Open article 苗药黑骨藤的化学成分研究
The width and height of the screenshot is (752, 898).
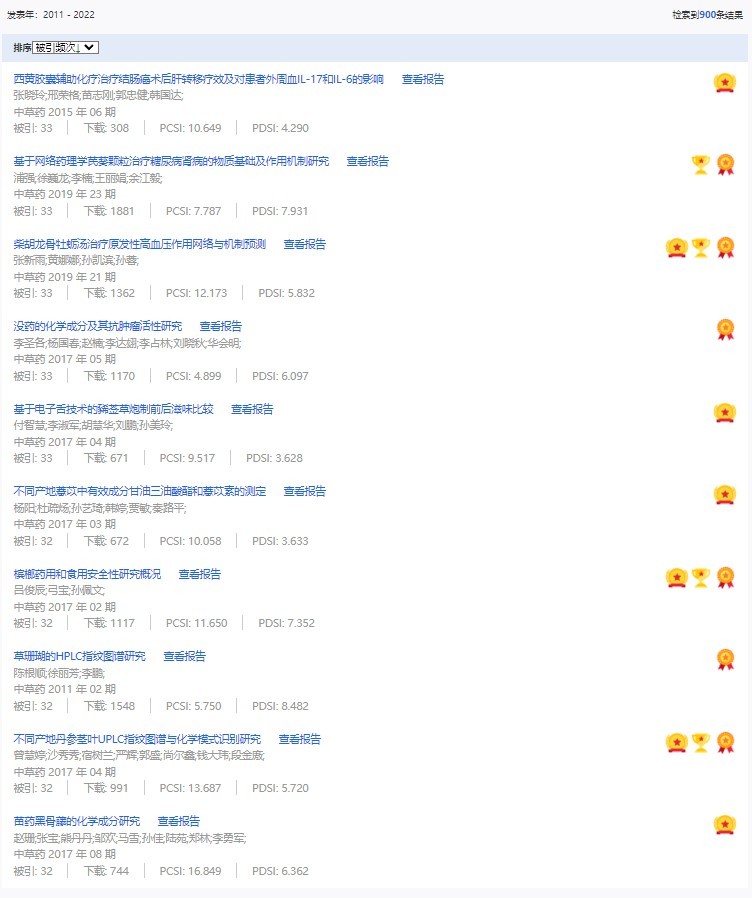point(77,821)
